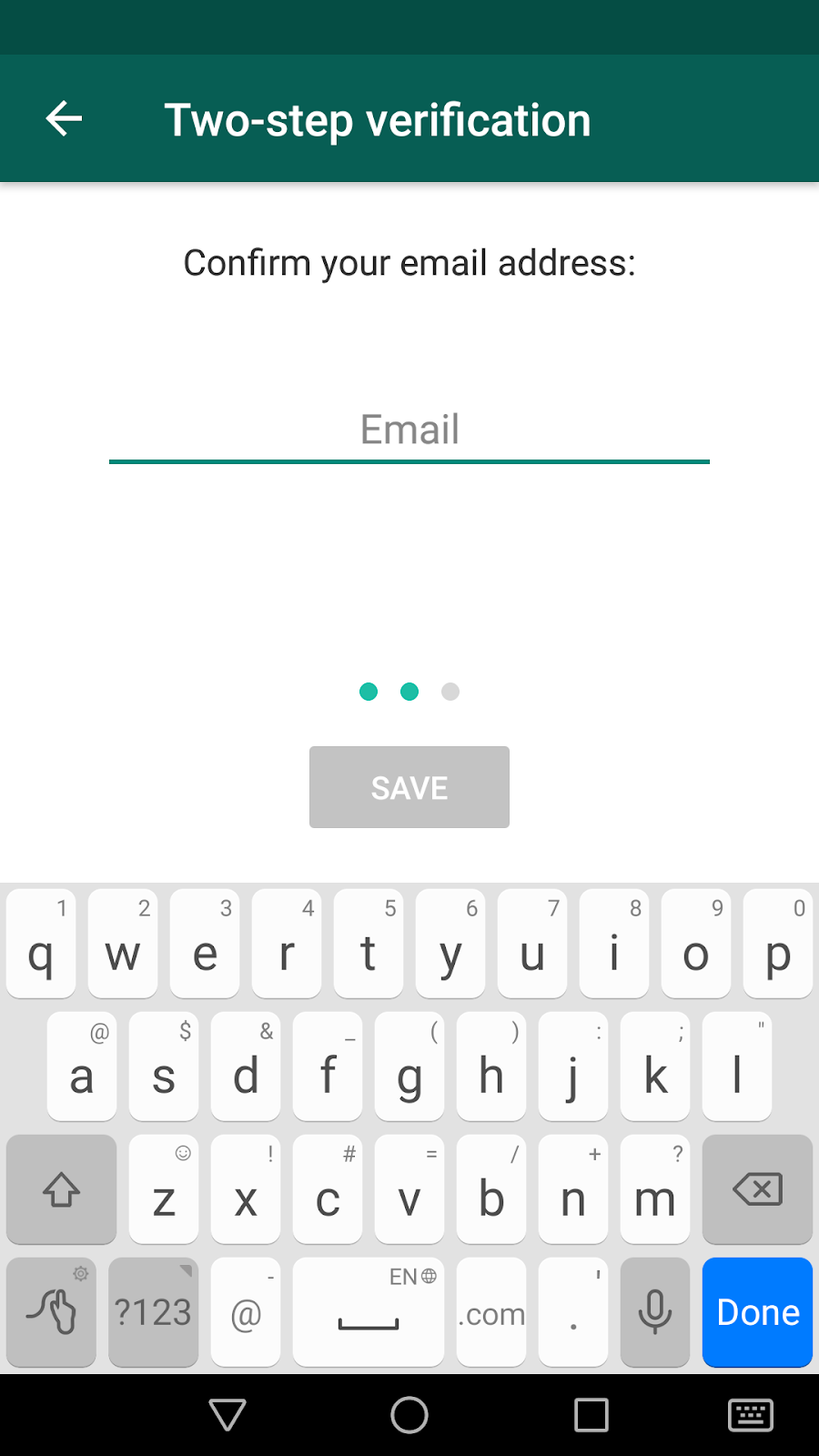Tap the Done key on keyboard
819x1456 pixels.
coord(757,1312)
